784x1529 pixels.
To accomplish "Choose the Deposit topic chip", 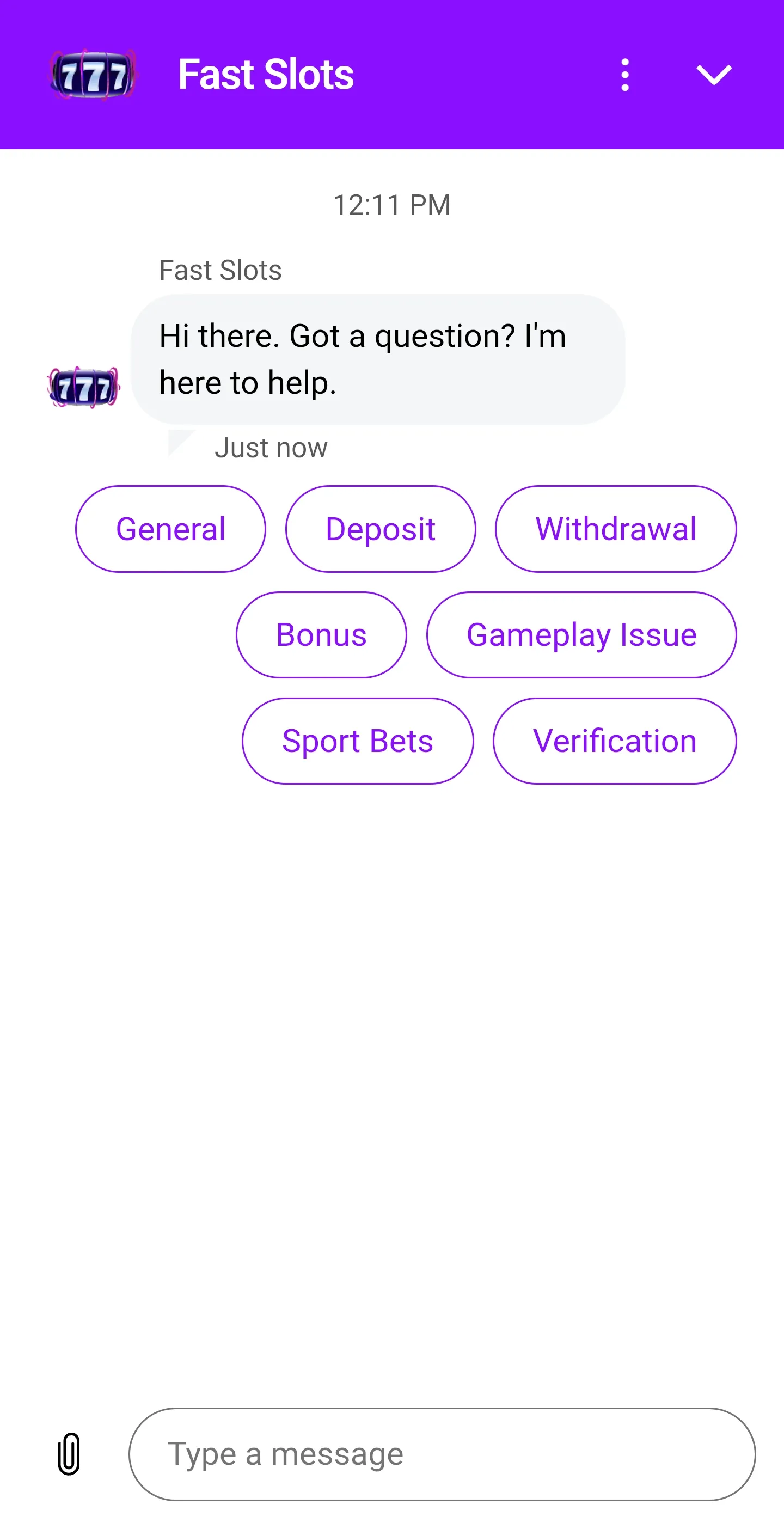I will click(381, 529).
